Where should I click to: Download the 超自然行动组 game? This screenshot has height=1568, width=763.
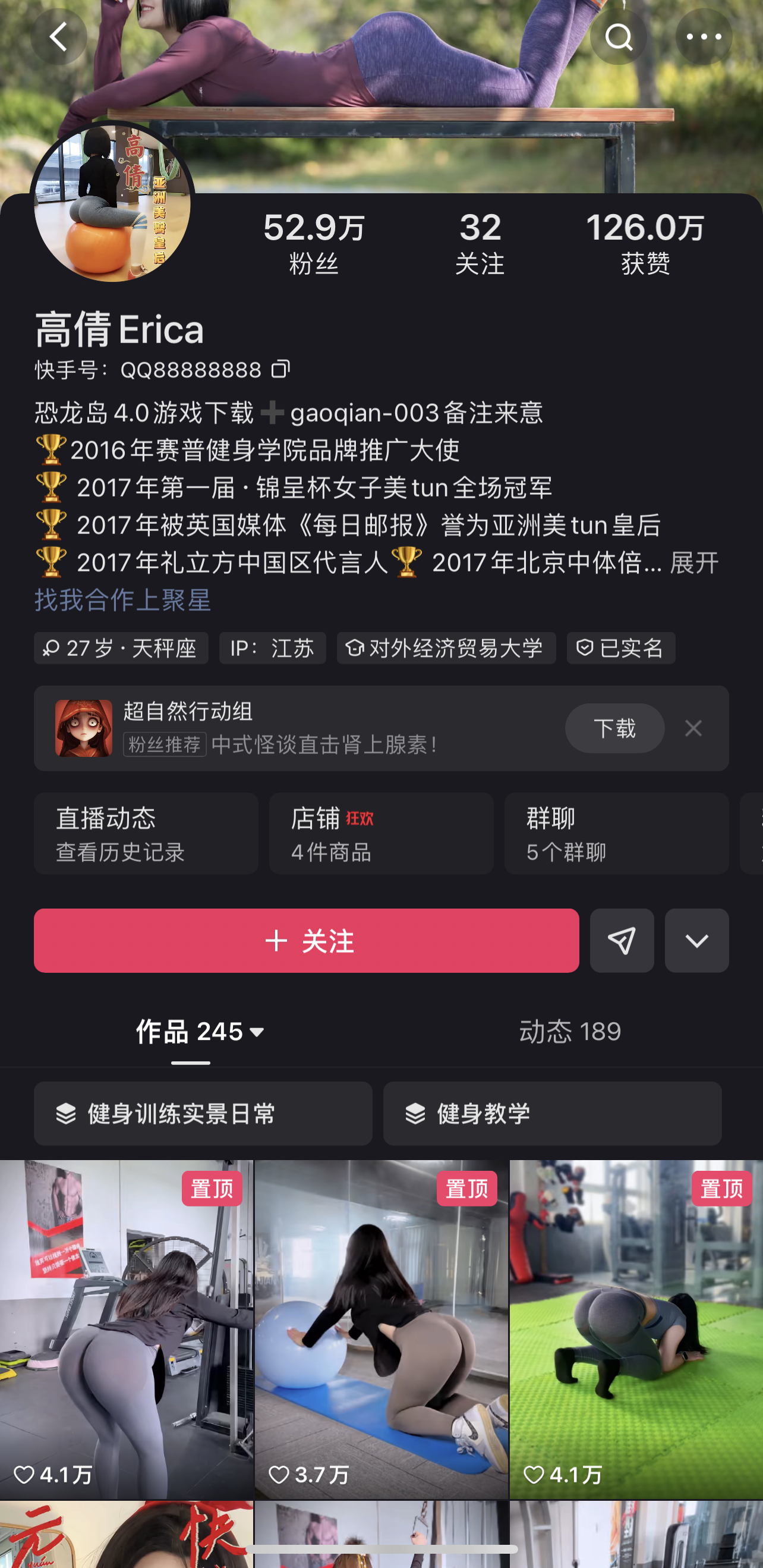[614, 728]
